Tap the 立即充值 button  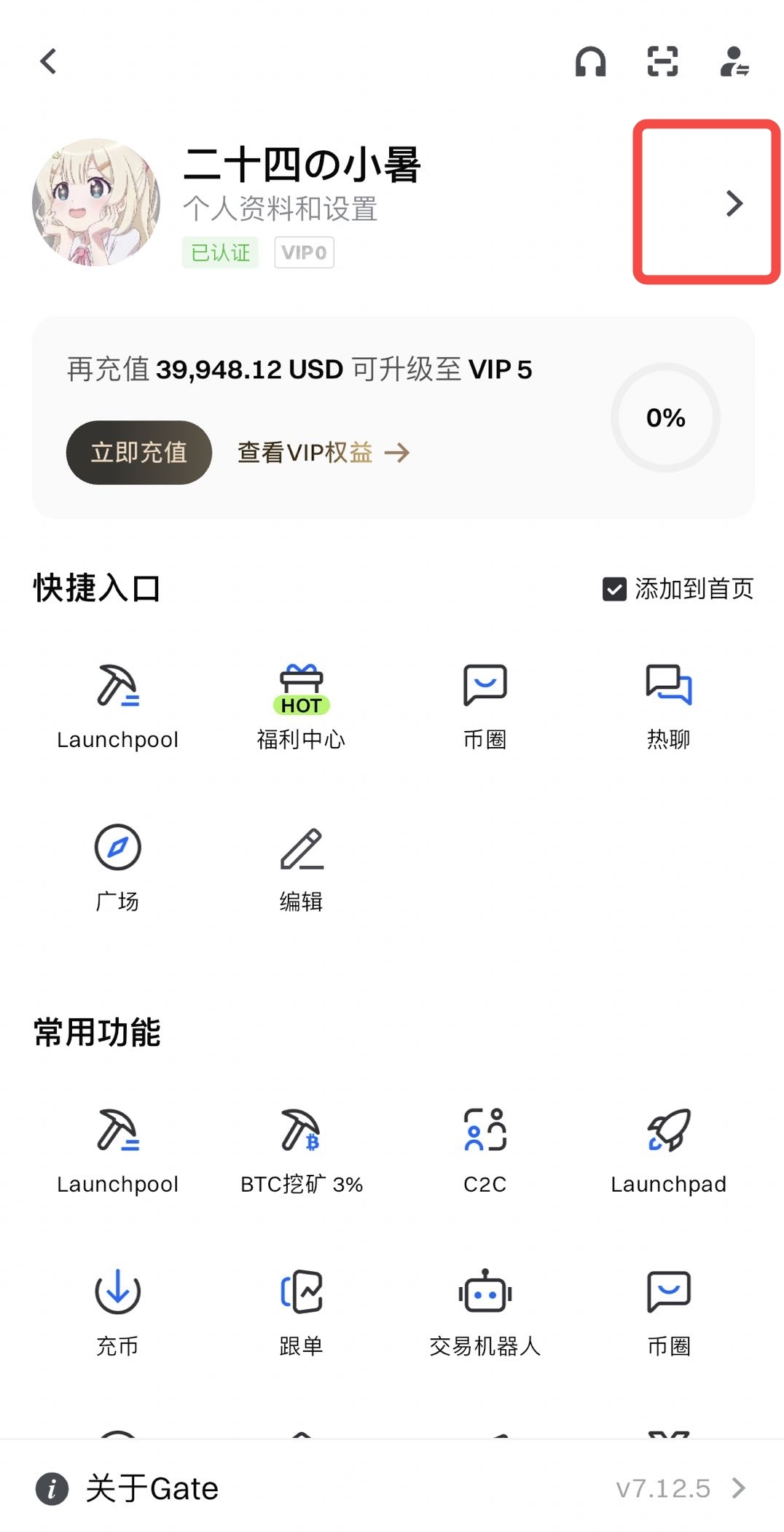pyautogui.click(x=138, y=453)
